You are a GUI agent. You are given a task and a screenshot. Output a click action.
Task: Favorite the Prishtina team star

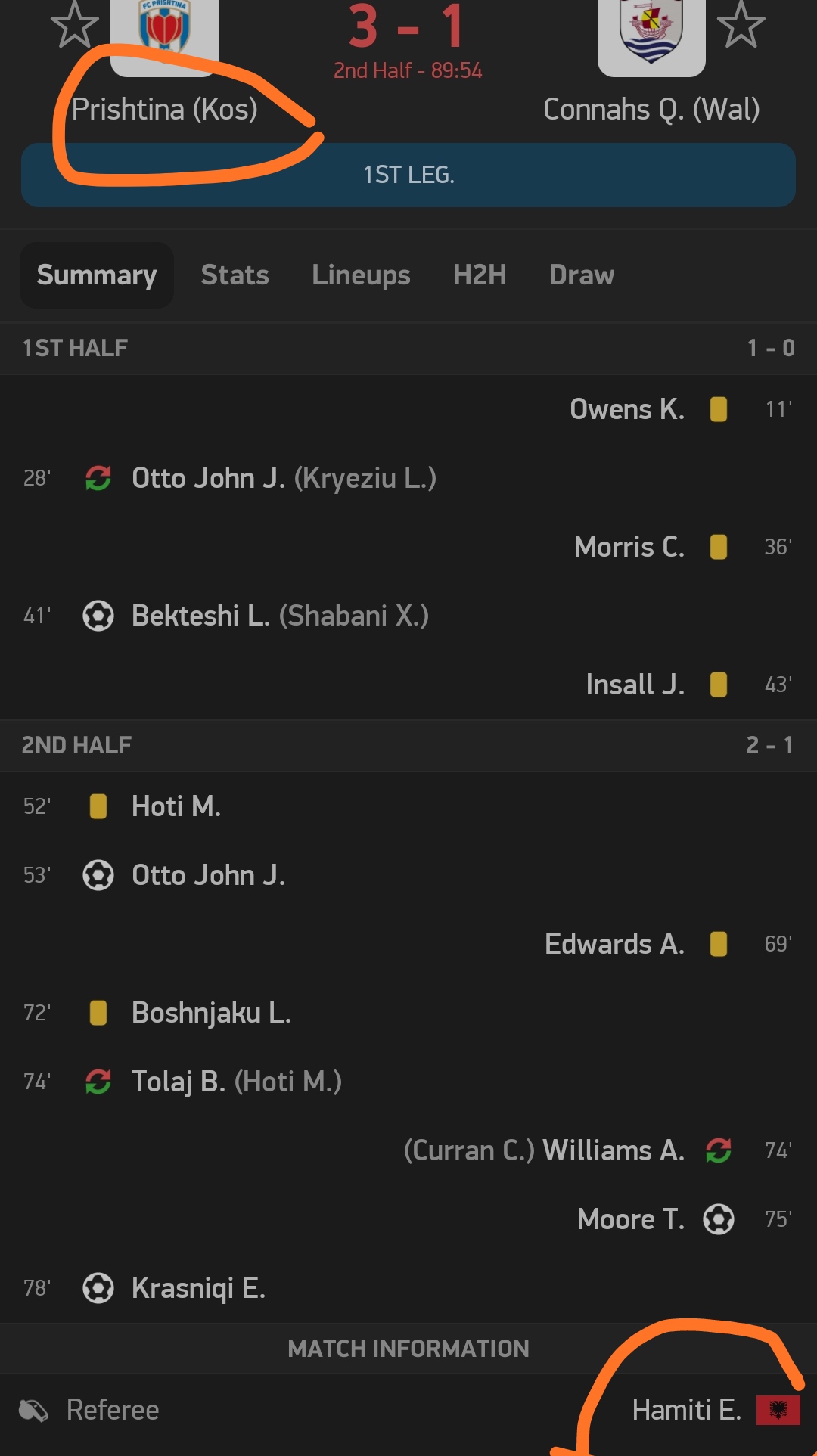click(x=74, y=25)
